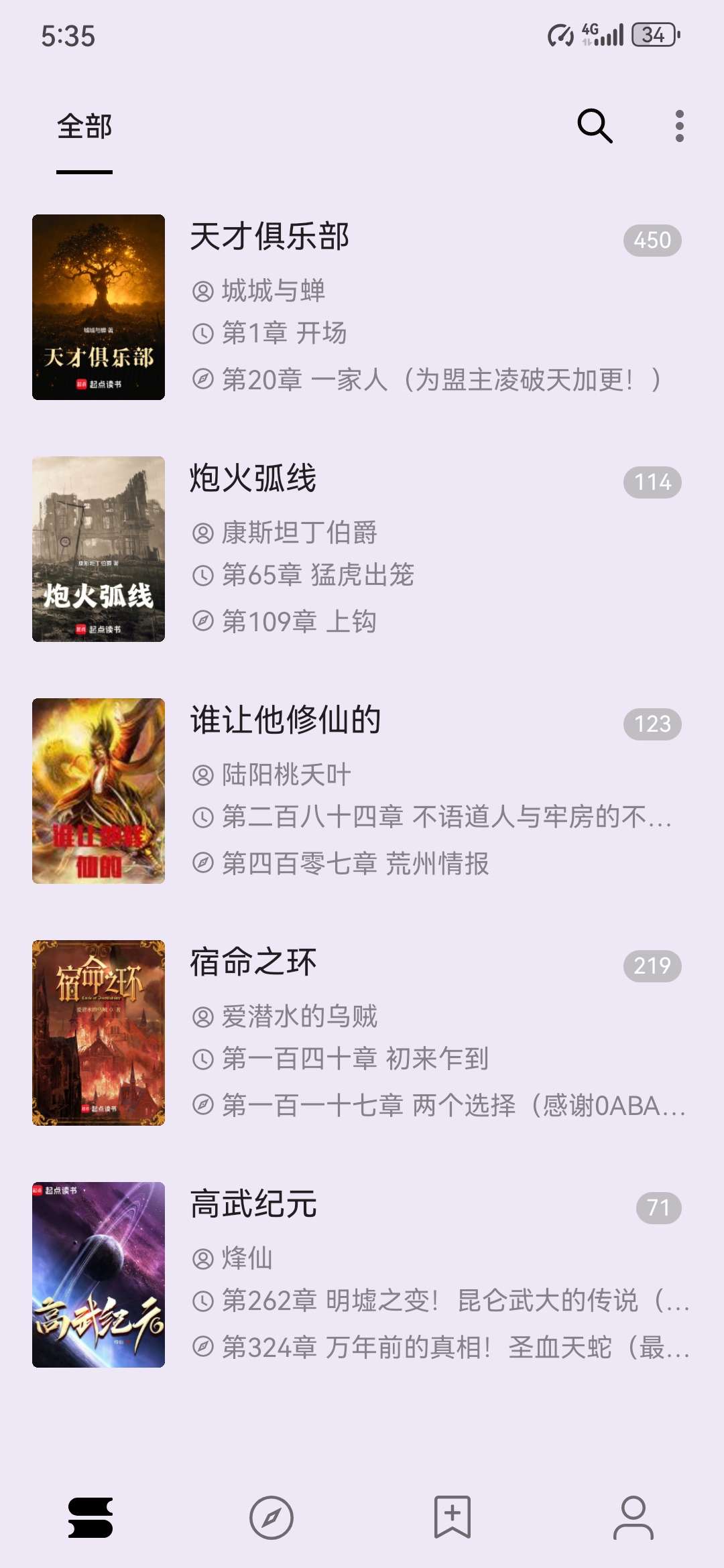Switch to the library bottom tab
This screenshot has width=724, height=1568.
click(90, 1517)
